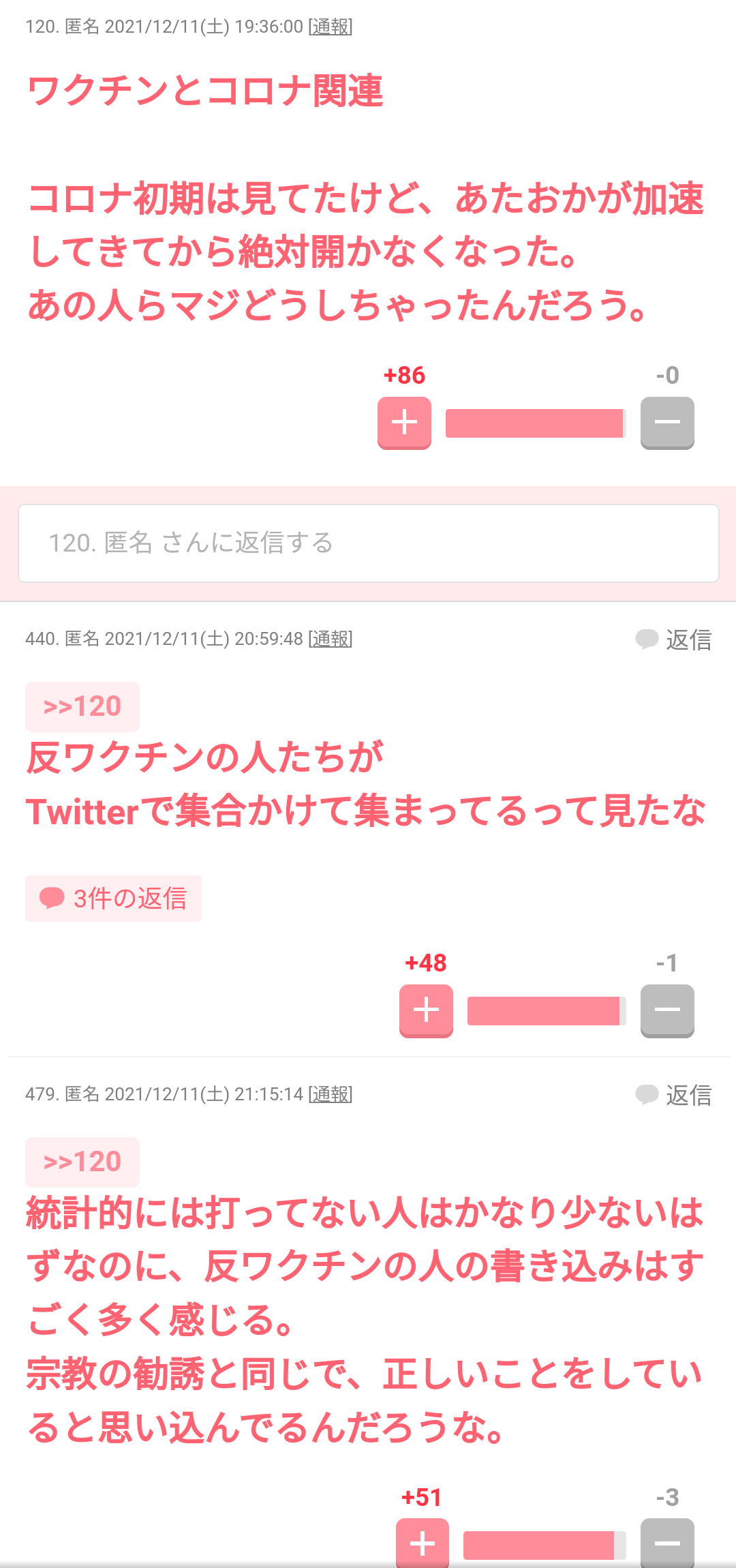Click the vote ratio bar of comment 440
Image resolution: width=736 pixels, height=1568 pixels.
pos(545,1011)
